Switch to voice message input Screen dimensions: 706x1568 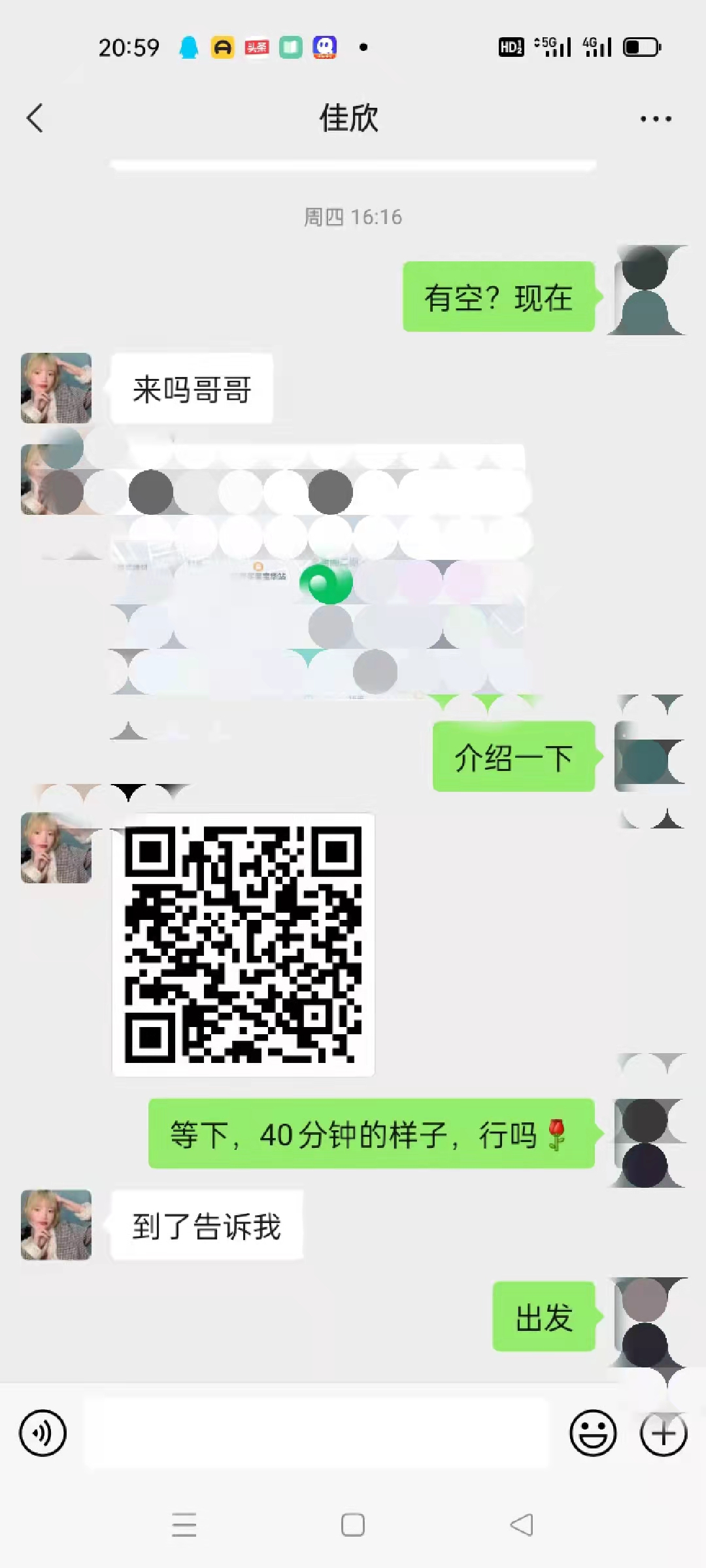43,1433
